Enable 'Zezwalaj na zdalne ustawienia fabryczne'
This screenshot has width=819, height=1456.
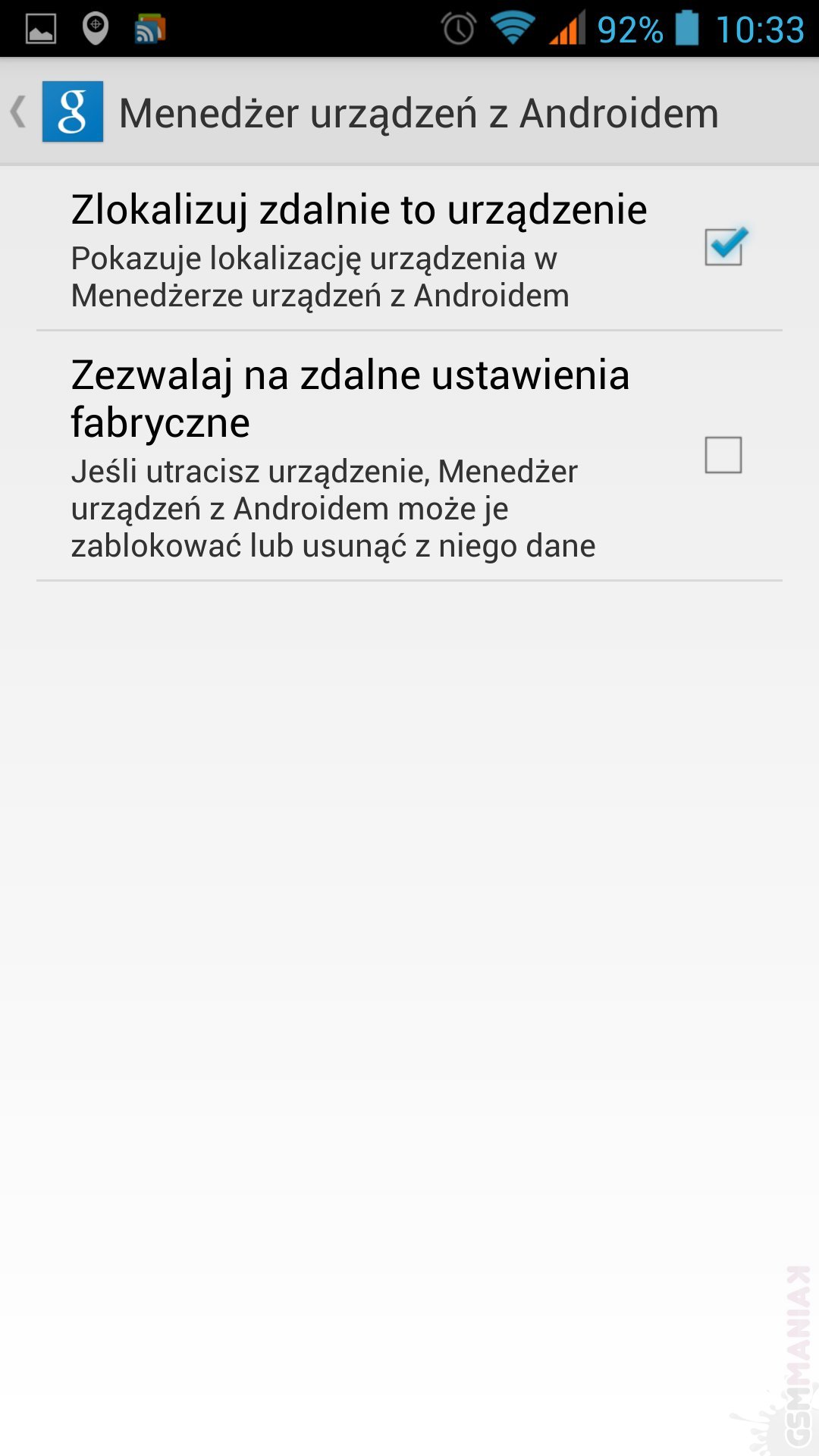723,455
